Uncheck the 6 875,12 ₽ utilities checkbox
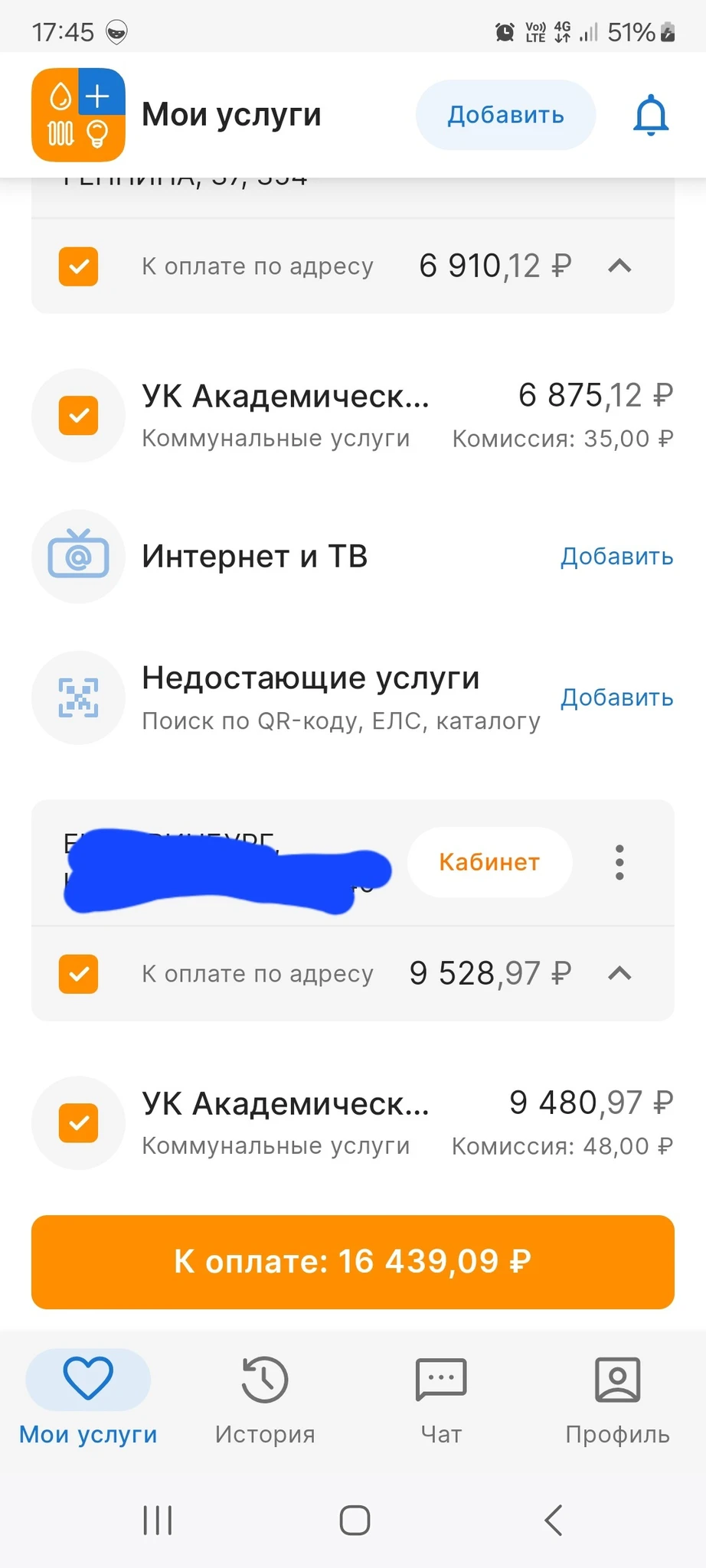Image resolution: width=706 pixels, height=1568 pixels. click(x=78, y=416)
